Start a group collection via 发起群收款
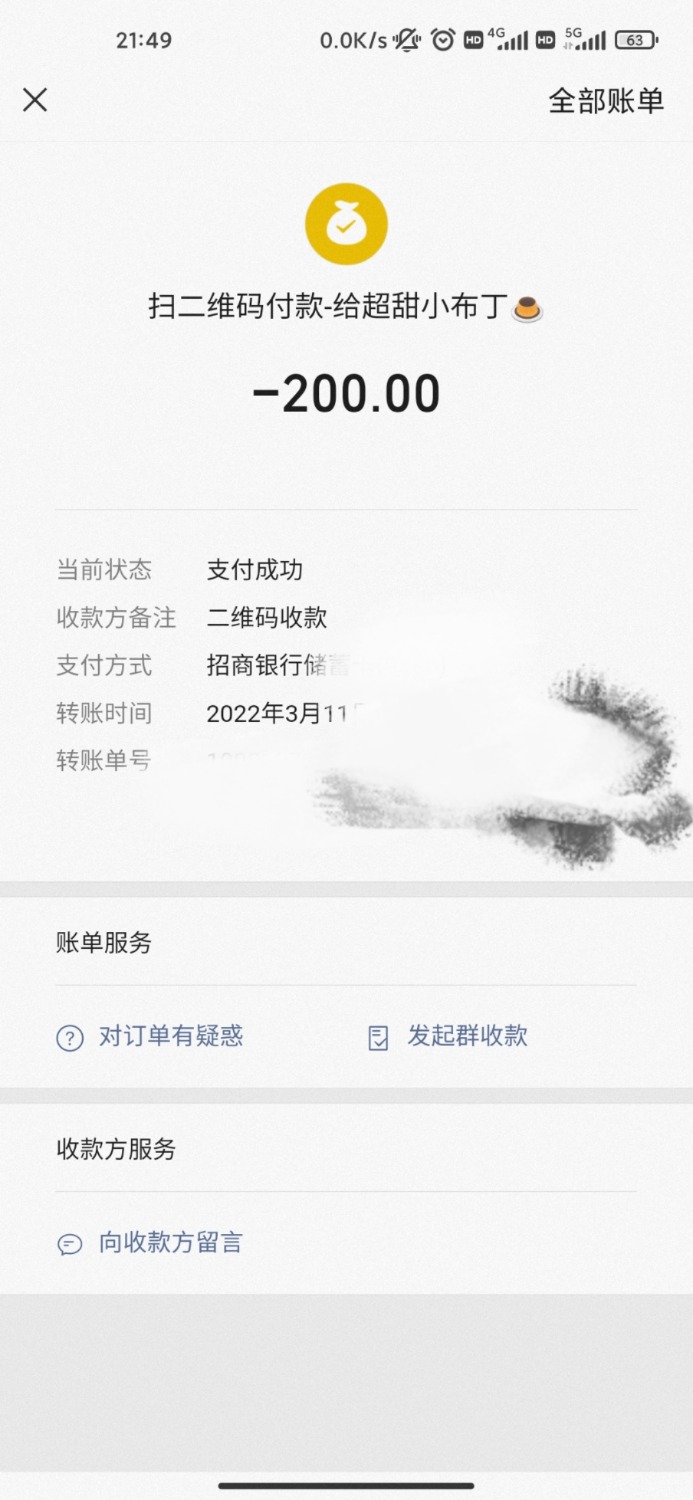This screenshot has width=693, height=1500. pyautogui.click(x=448, y=1037)
